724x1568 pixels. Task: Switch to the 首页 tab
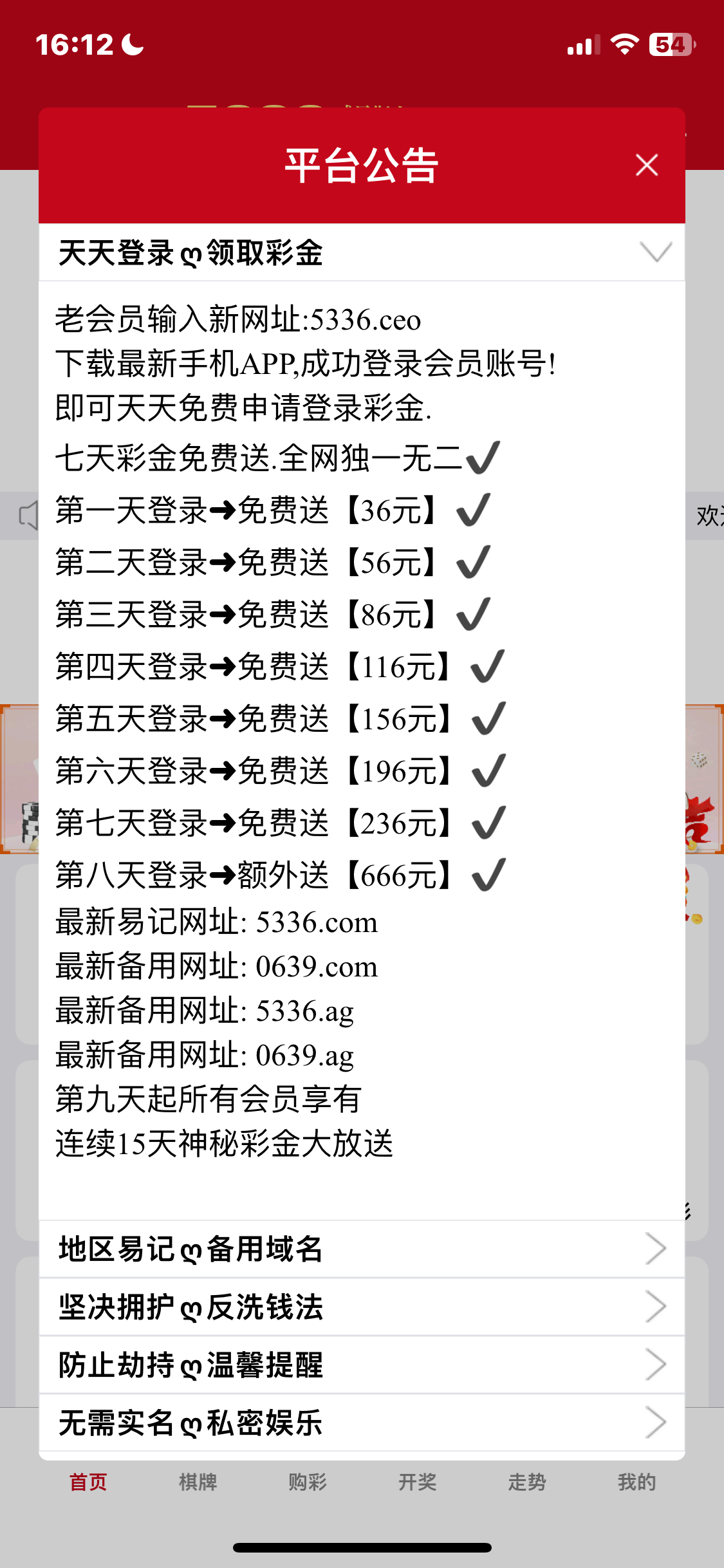(x=88, y=1482)
